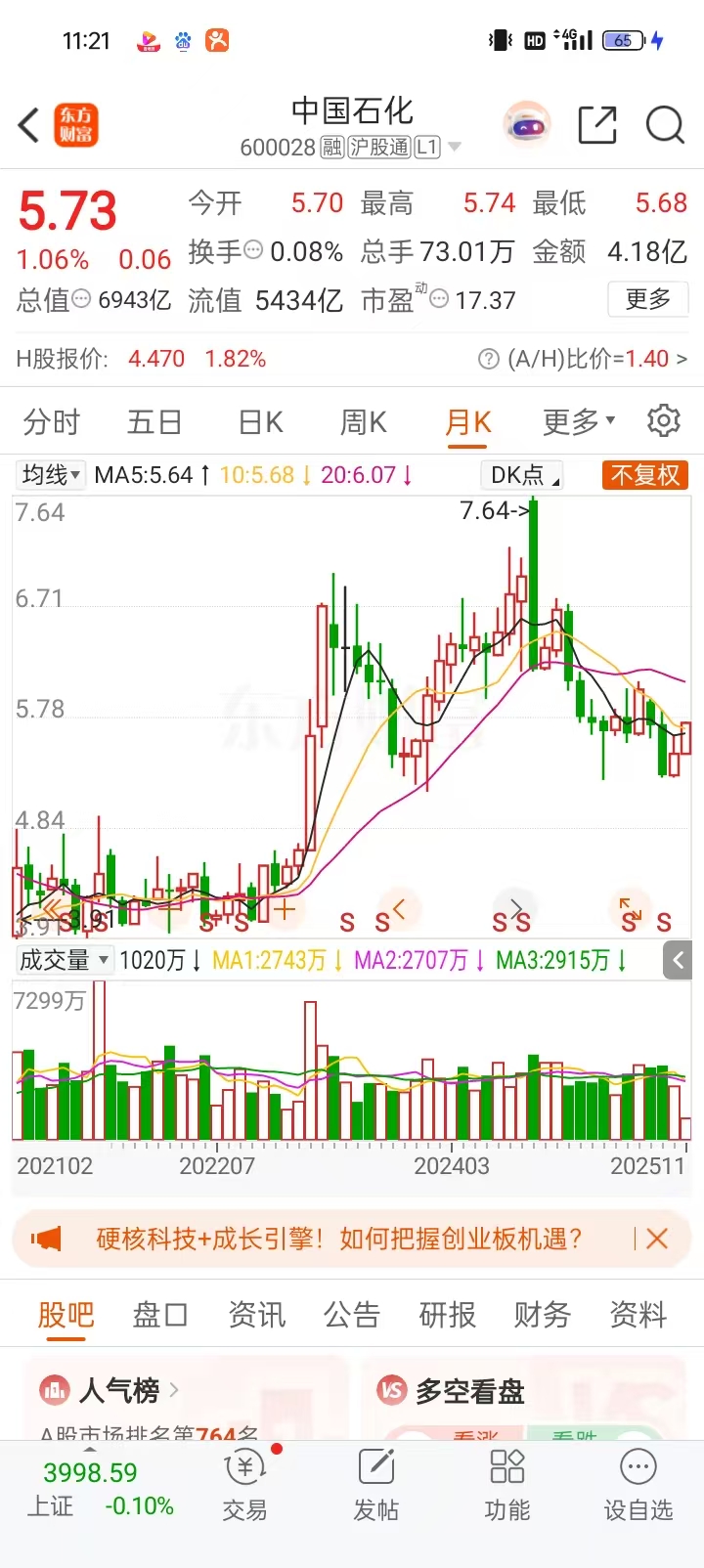Image resolution: width=704 pixels, height=1568 pixels.
Task: Open the 成交量 indicator dropdown
Action: [x=64, y=960]
